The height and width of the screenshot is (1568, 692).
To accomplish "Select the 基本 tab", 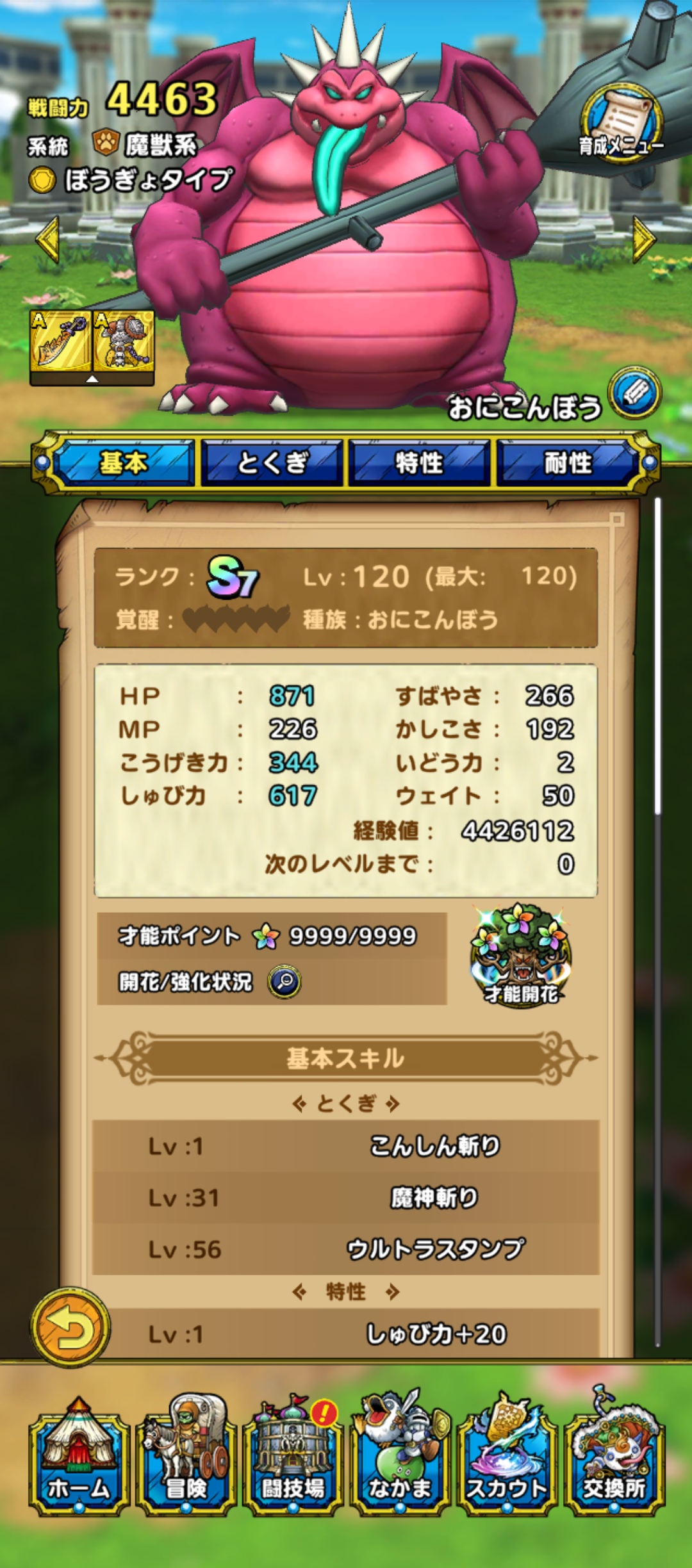I will tap(123, 462).
